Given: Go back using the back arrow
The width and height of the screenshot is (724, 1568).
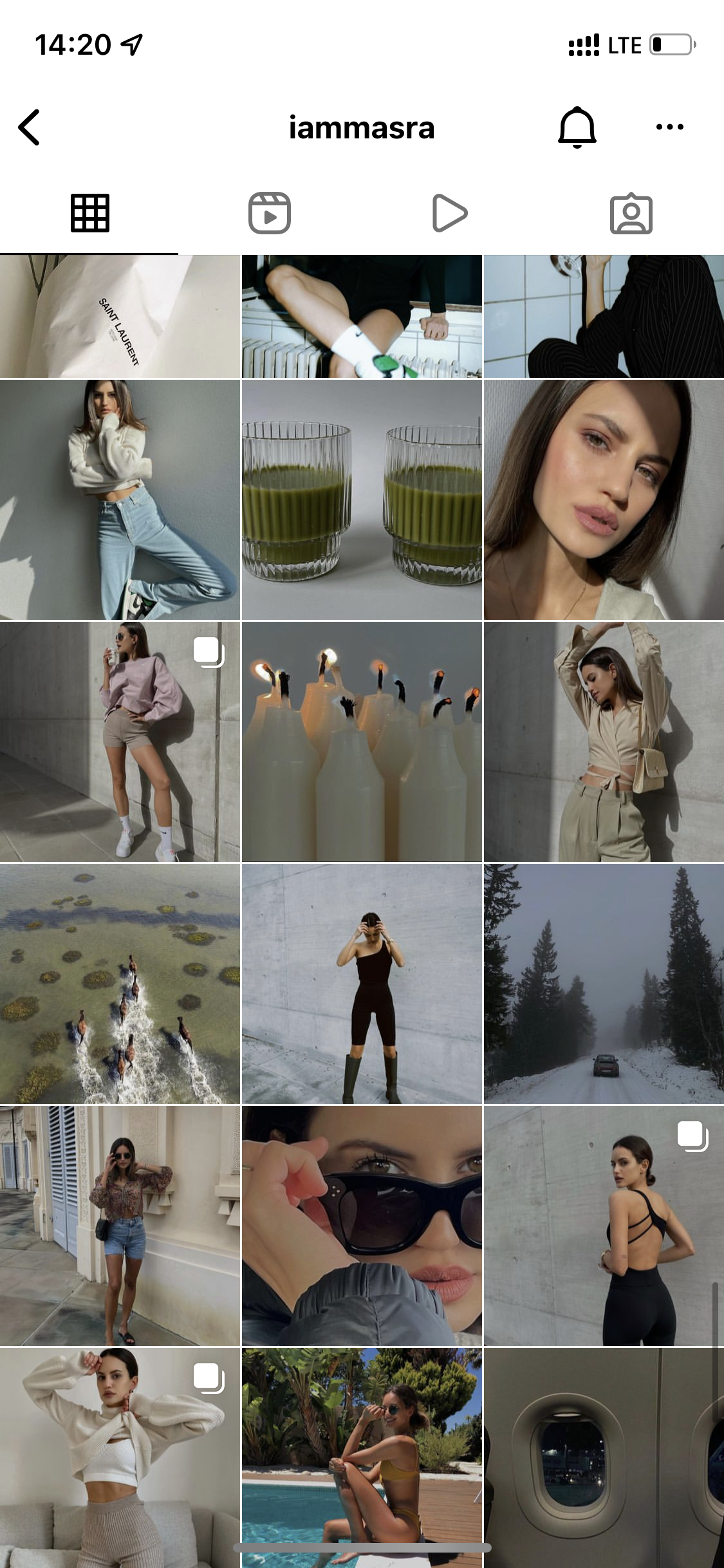Looking at the screenshot, I should pos(30,127).
